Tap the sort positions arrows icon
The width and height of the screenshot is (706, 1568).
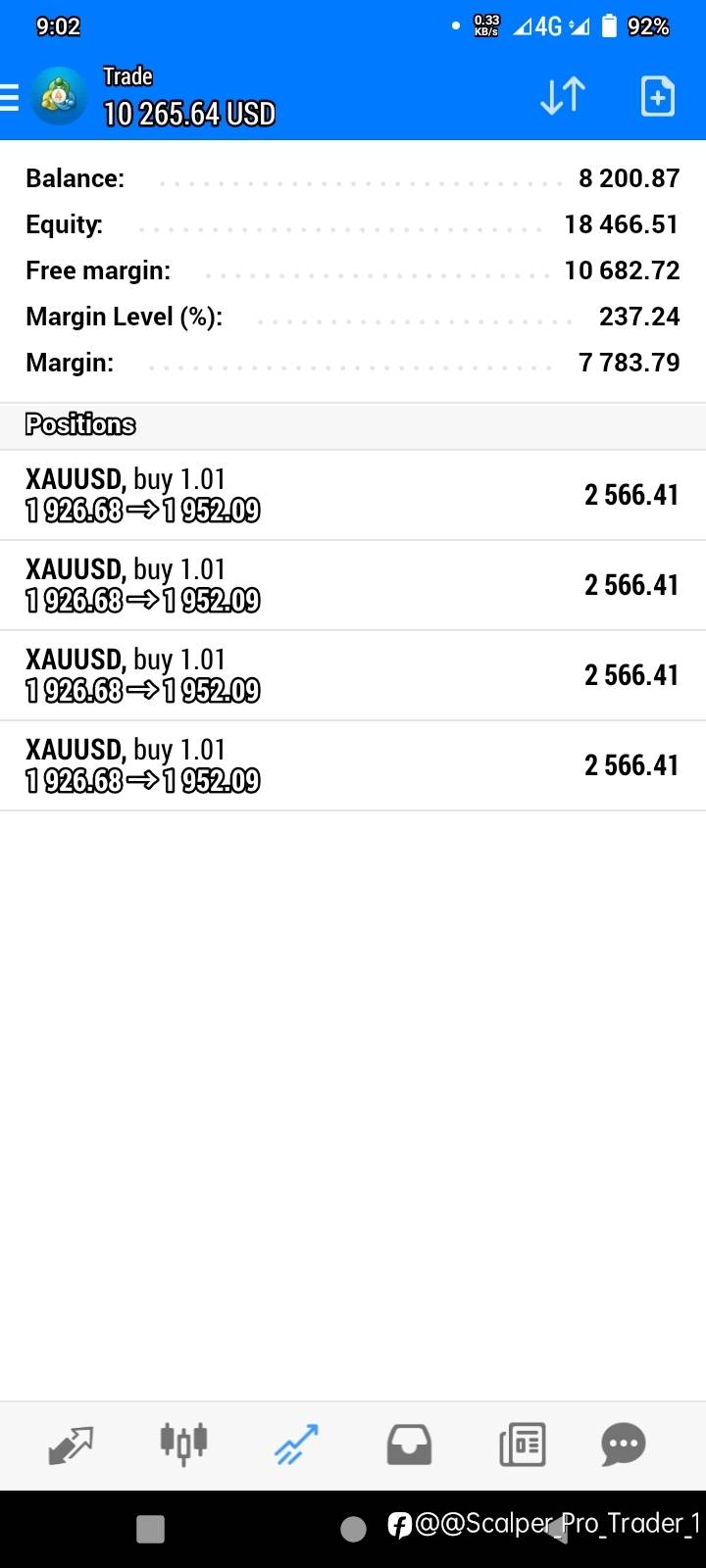(x=563, y=96)
